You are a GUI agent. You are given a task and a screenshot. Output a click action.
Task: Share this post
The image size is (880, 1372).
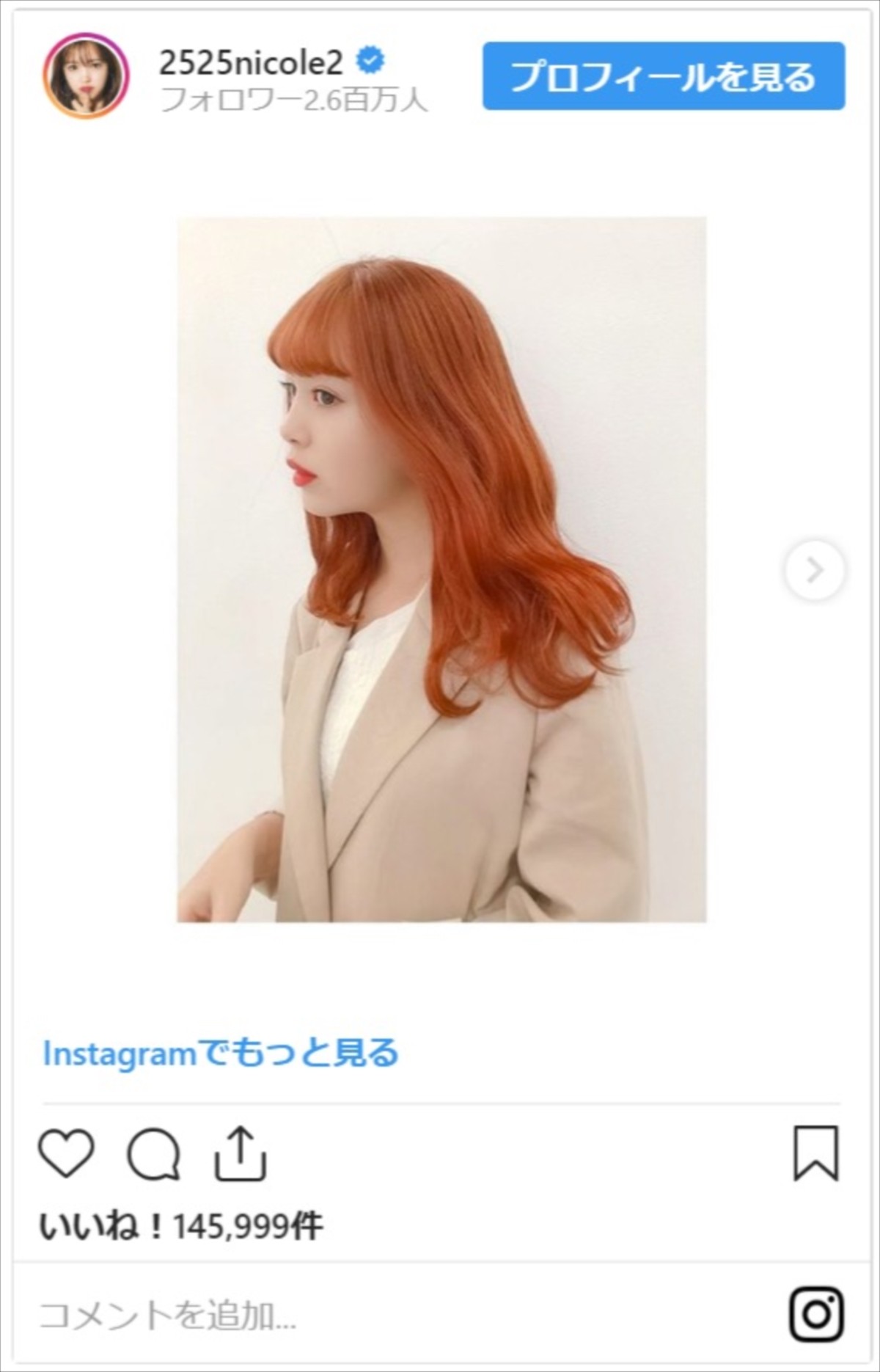[240, 1153]
